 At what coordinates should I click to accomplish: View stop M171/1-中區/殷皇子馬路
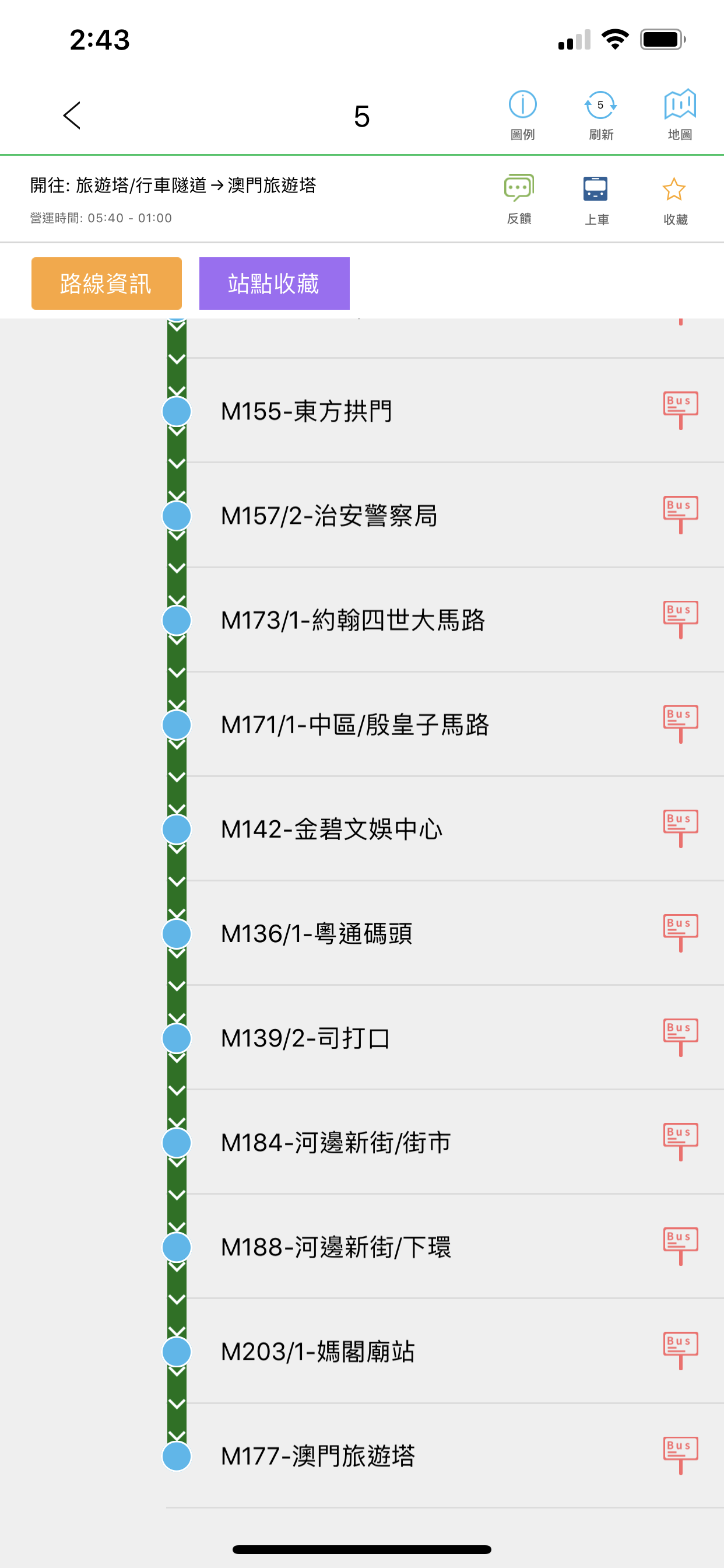pos(354,725)
